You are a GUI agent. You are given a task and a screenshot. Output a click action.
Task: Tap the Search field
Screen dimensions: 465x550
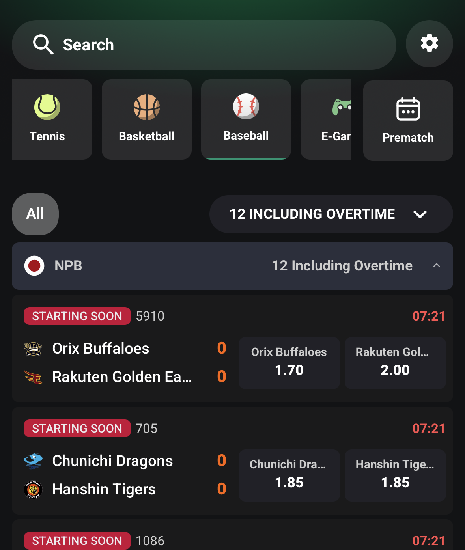[204, 45]
